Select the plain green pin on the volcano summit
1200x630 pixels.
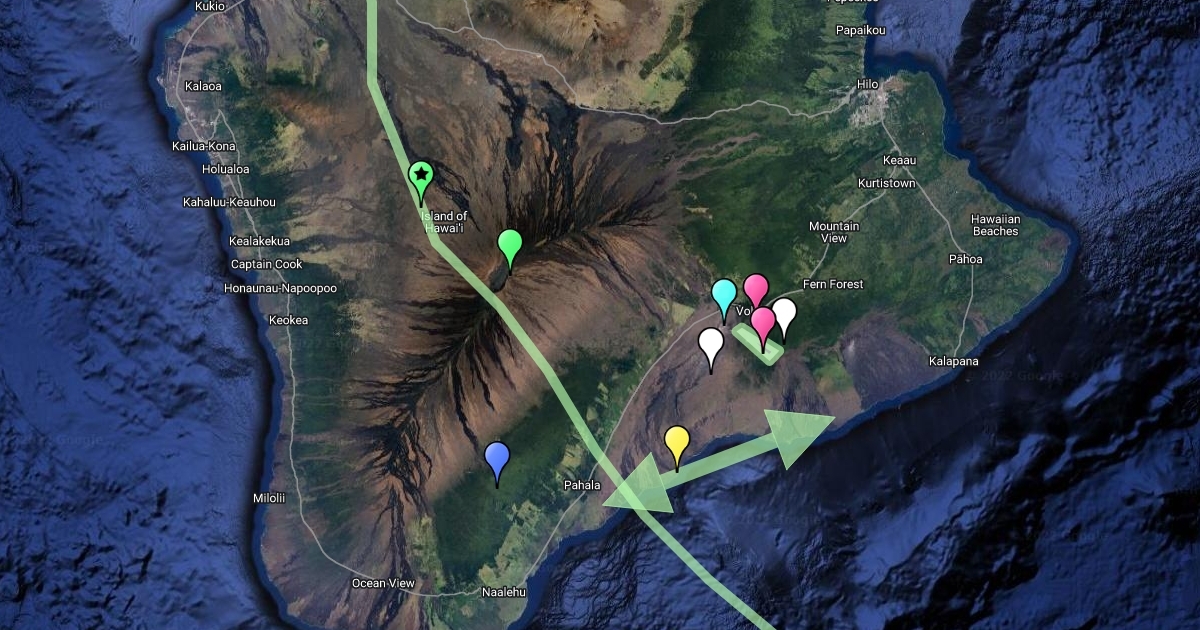tap(510, 244)
